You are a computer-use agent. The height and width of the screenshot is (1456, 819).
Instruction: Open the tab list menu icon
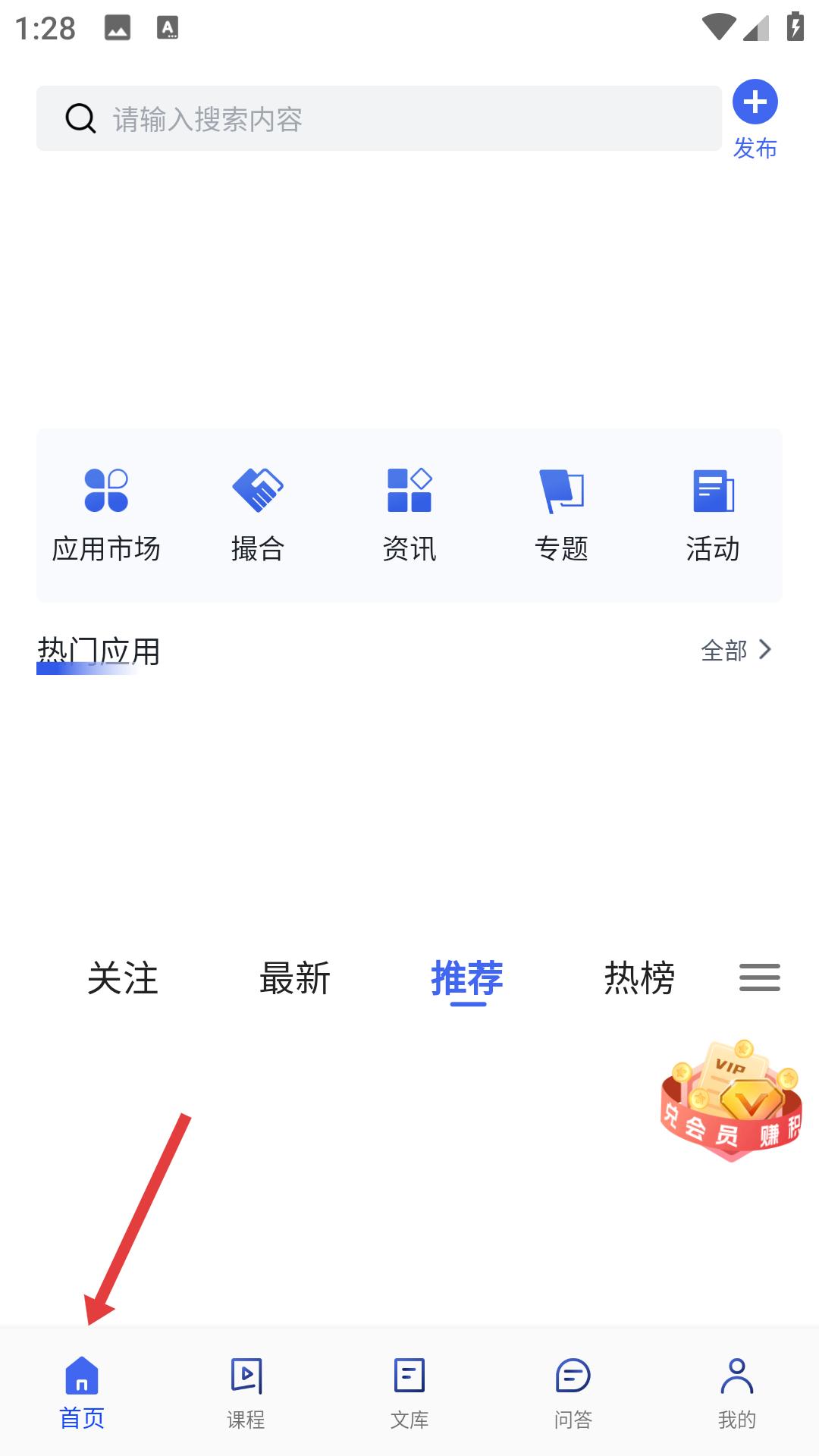(759, 977)
